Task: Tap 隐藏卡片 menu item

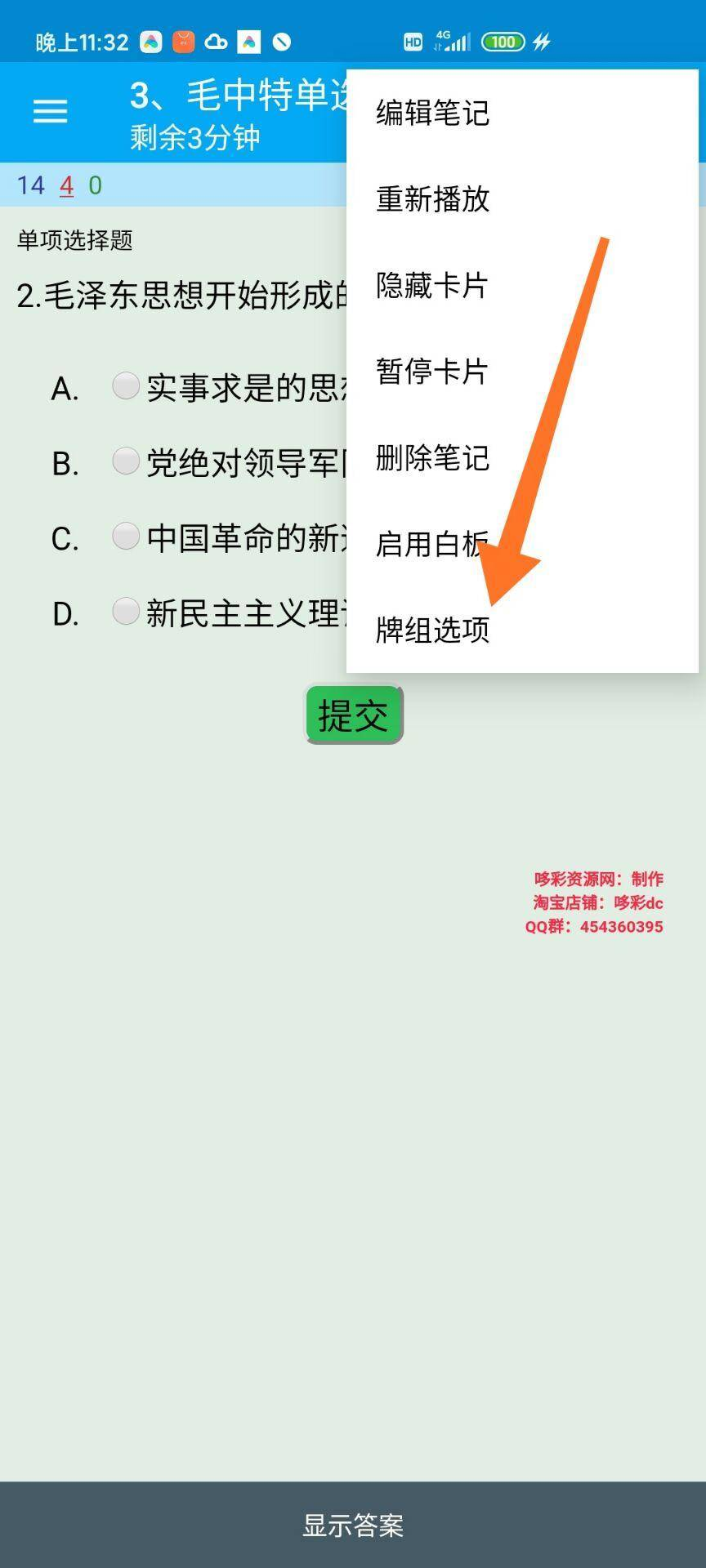Action: pos(432,286)
